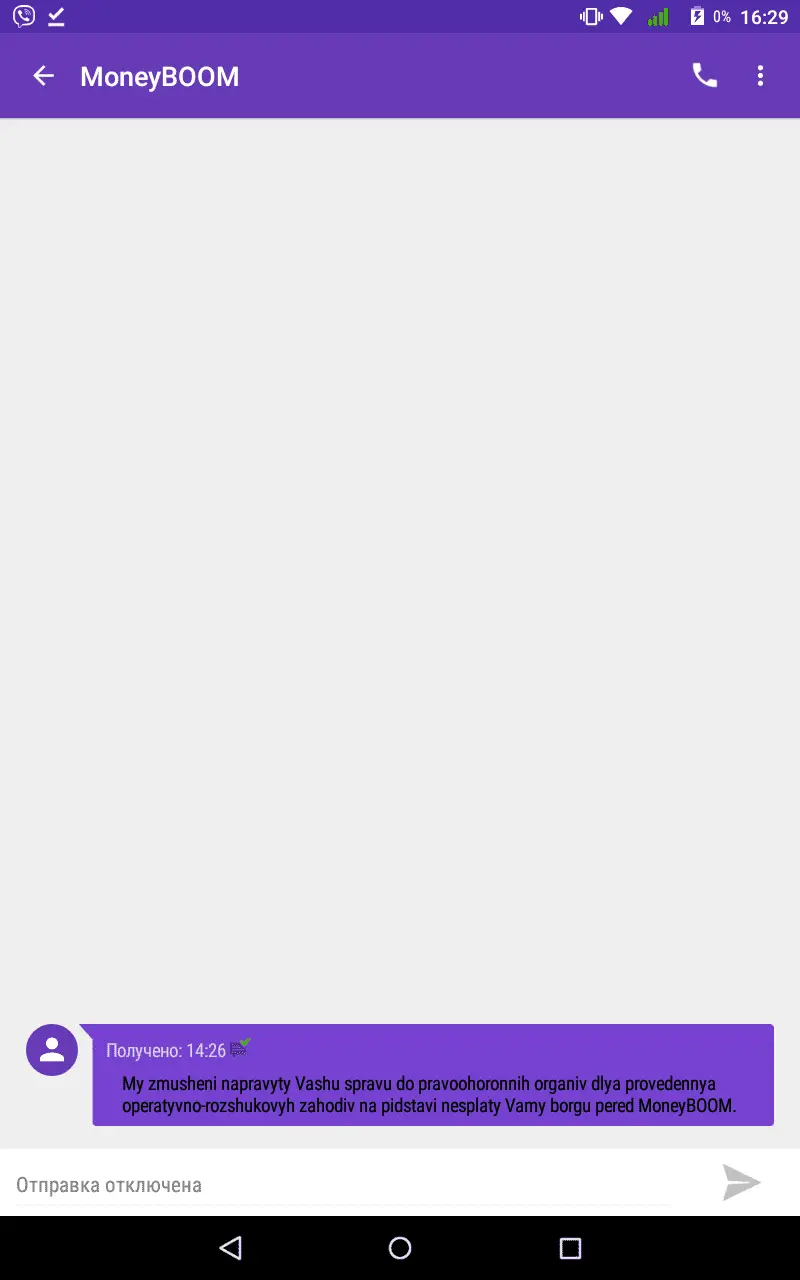800x1280 pixels.
Task: Tap the message input field
Action: (350, 1184)
